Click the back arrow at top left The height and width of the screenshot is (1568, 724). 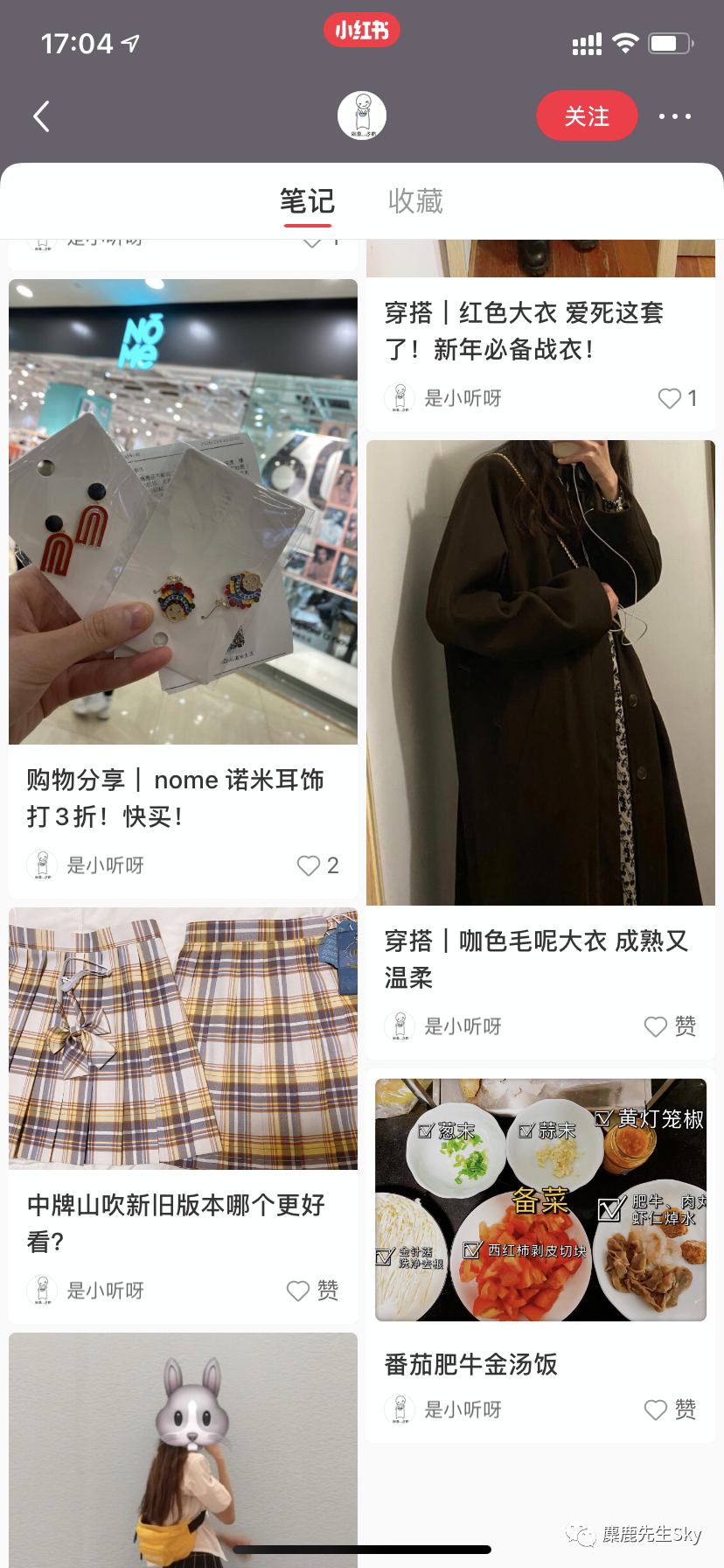point(40,115)
